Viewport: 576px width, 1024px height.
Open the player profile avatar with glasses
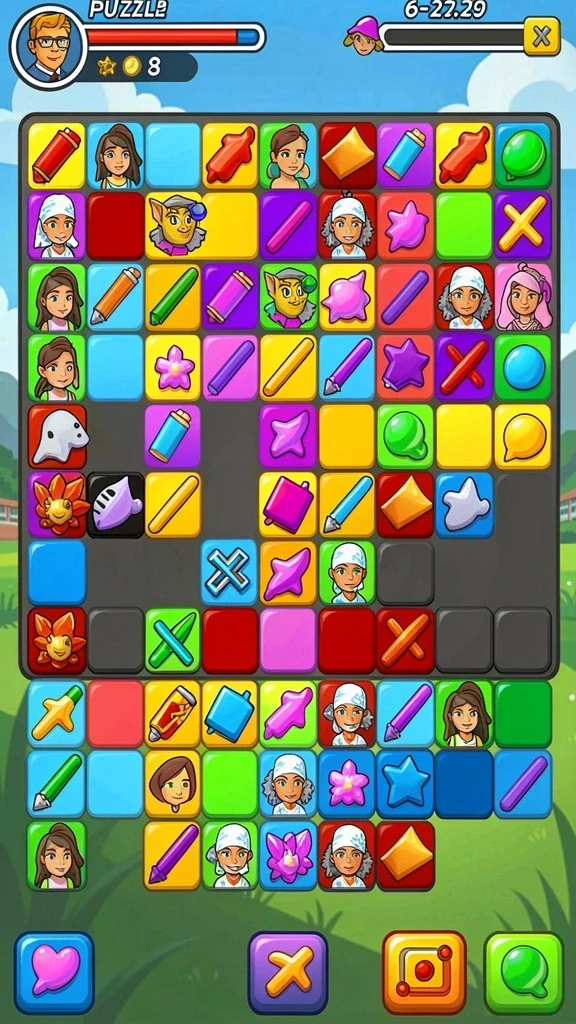(49, 47)
